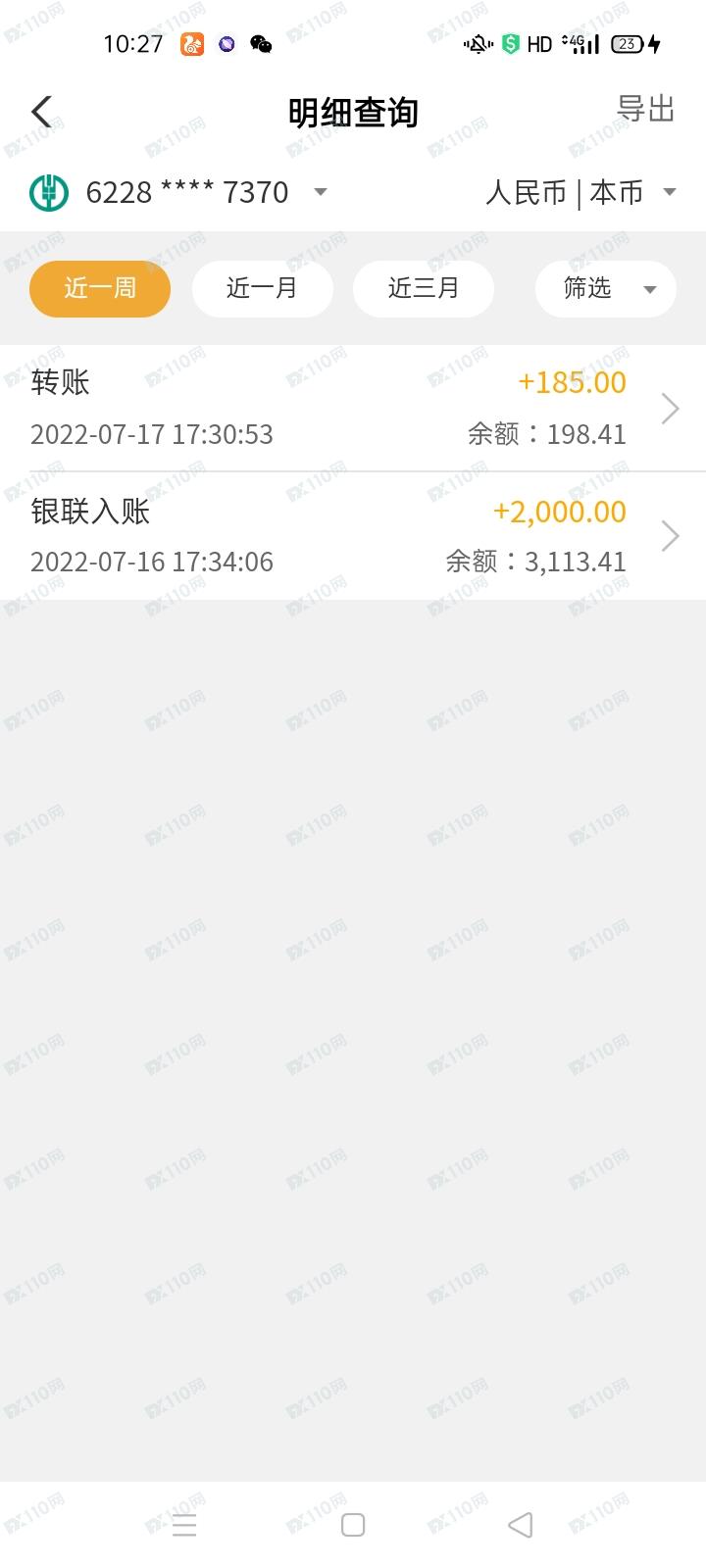Open the 筛选 filter dropdown

pos(606,288)
